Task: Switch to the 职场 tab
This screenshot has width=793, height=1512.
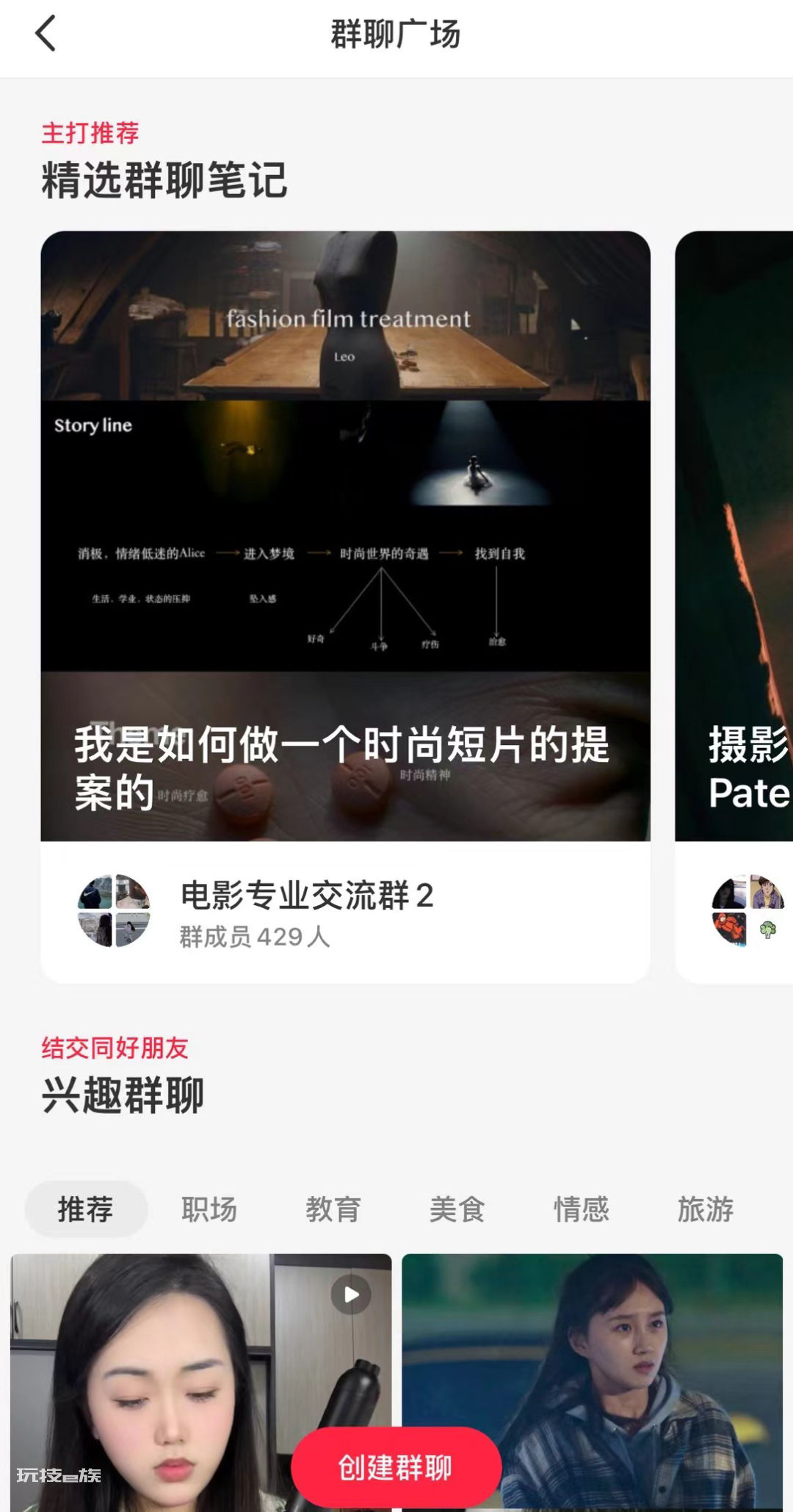Action: 209,1209
